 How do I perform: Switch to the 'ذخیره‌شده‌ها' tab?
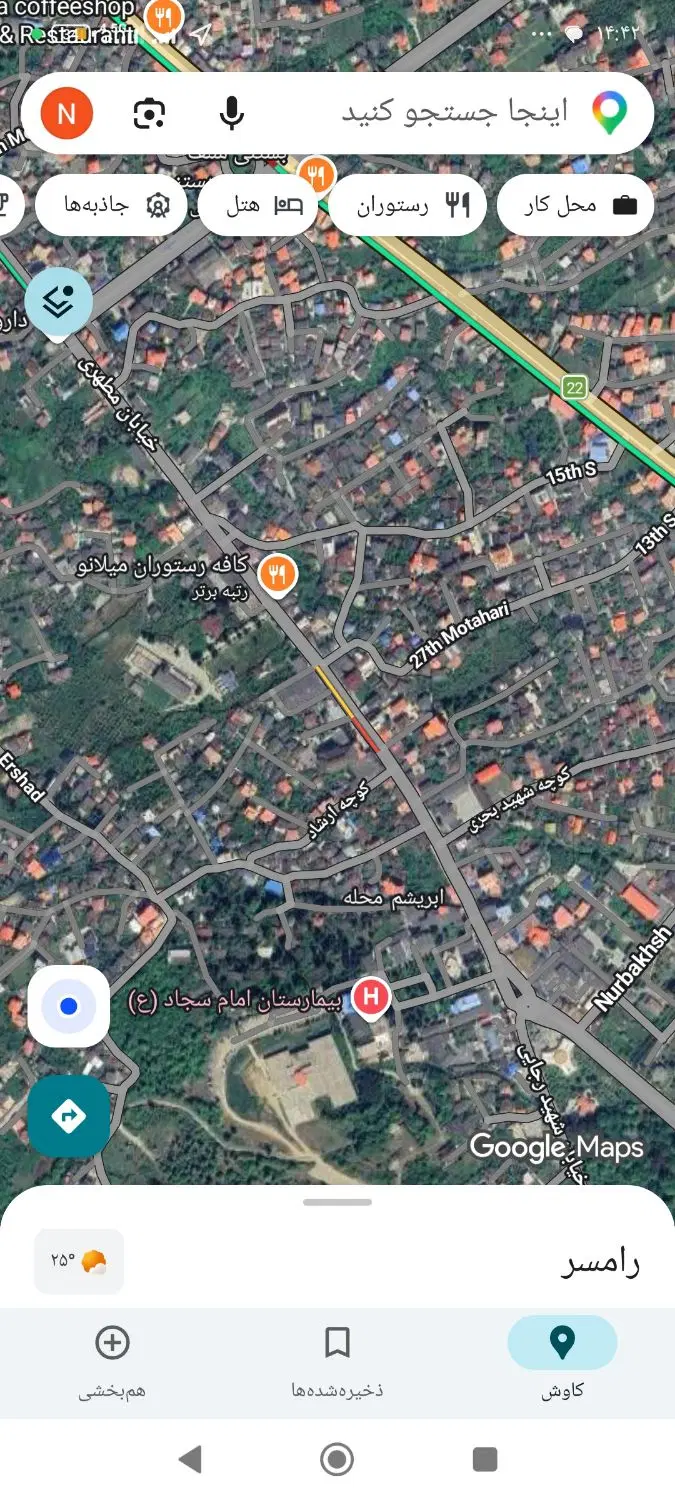337,1358
